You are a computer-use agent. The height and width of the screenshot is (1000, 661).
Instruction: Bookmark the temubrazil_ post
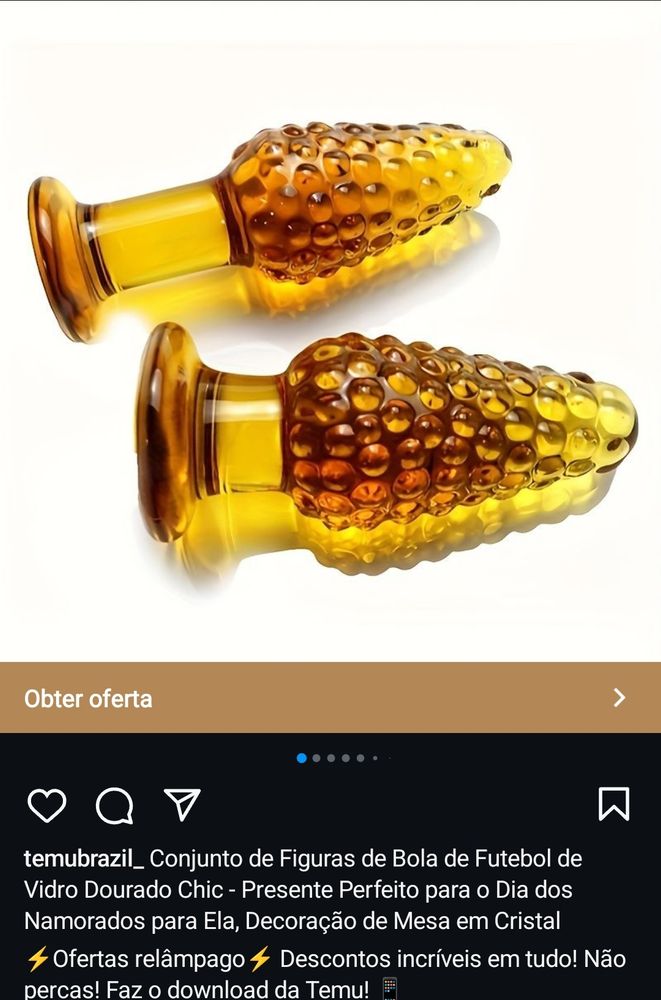pos(613,804)
